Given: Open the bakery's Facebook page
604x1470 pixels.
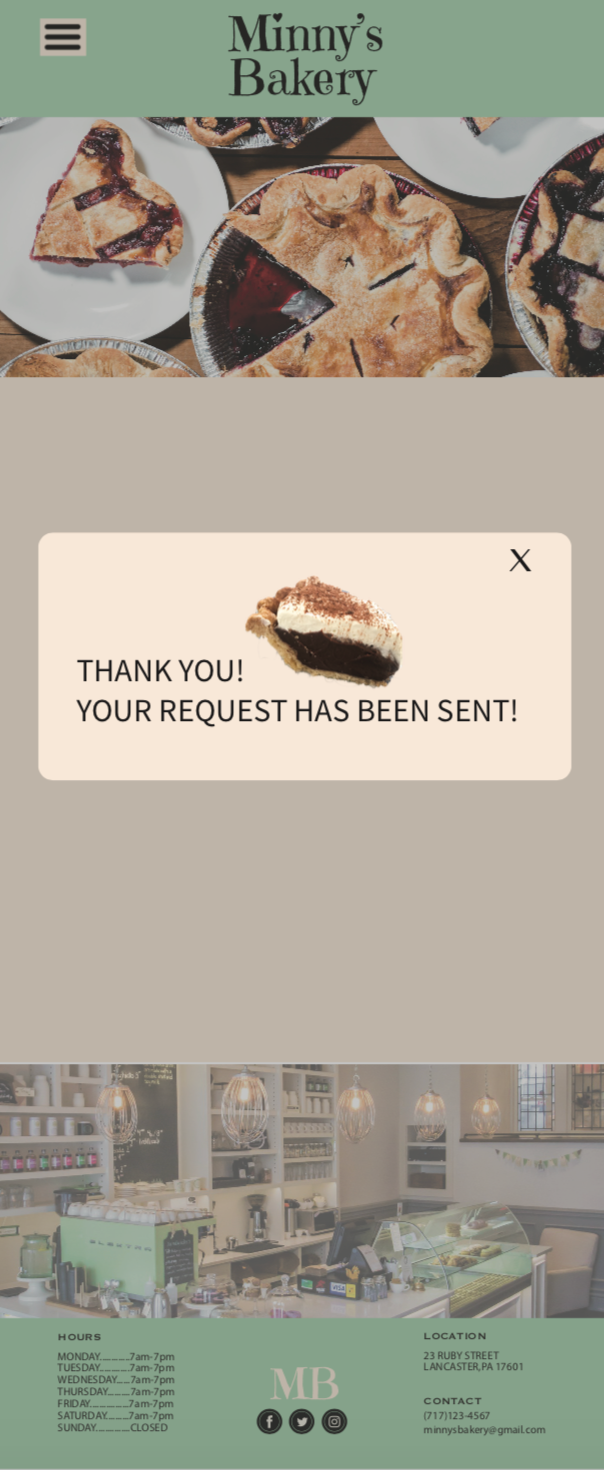Looking at the screenshot, I should [269, 1421].
